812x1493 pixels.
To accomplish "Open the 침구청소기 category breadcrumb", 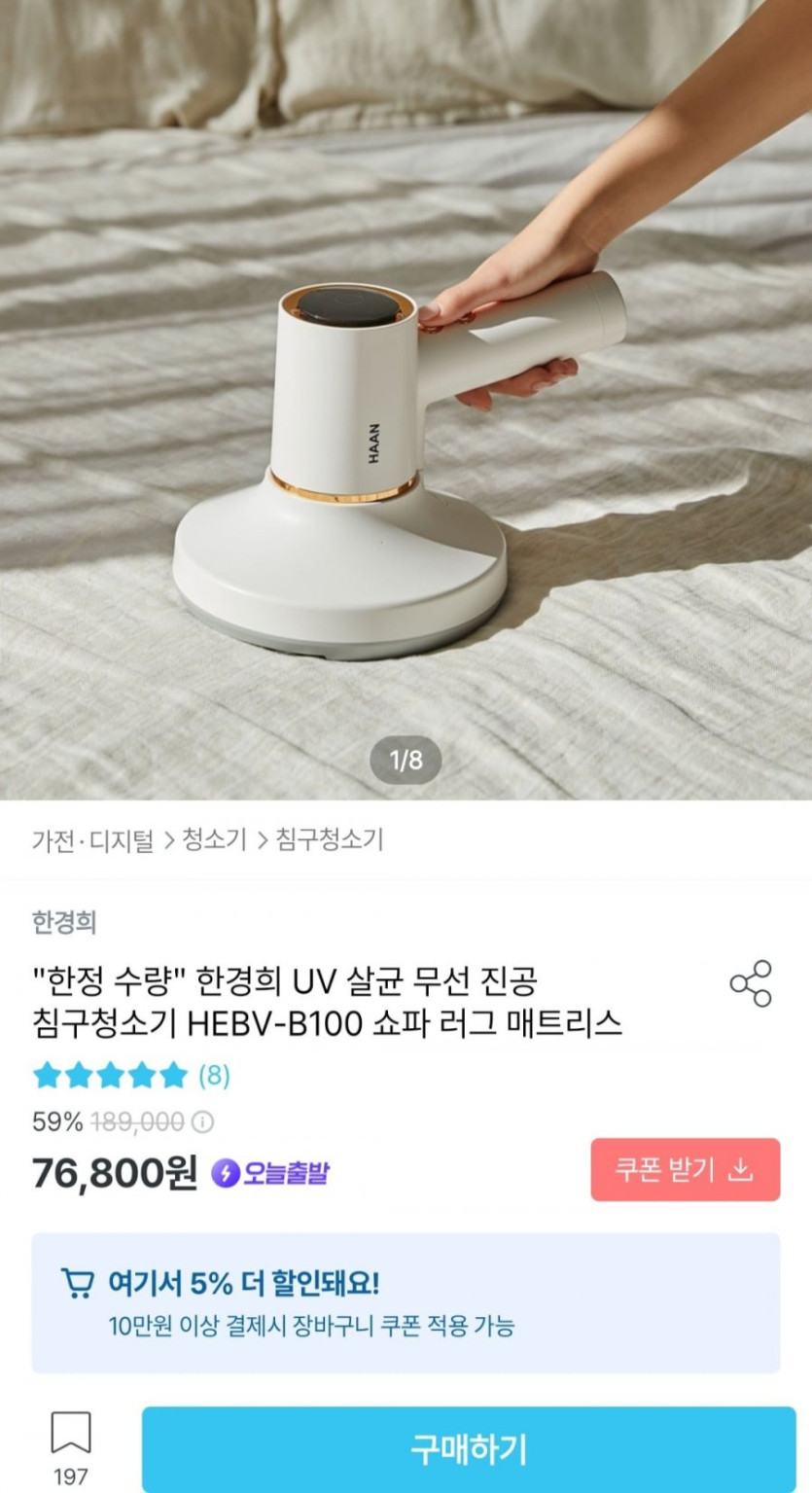I will 329,839.
